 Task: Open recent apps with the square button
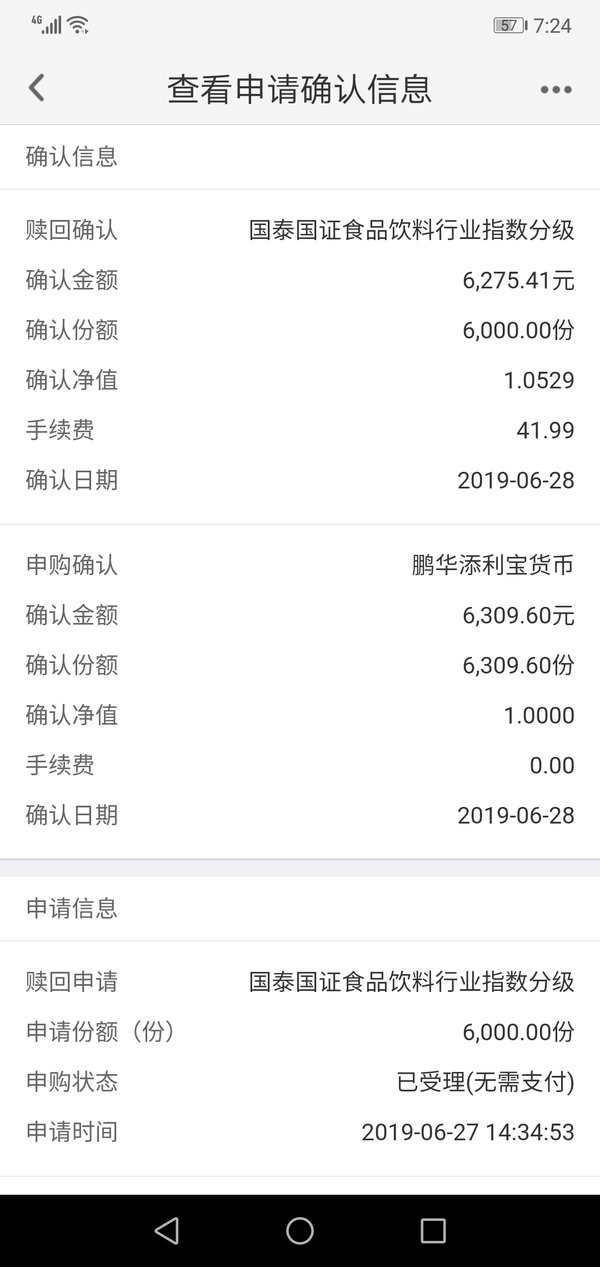tap(433, 1230)
